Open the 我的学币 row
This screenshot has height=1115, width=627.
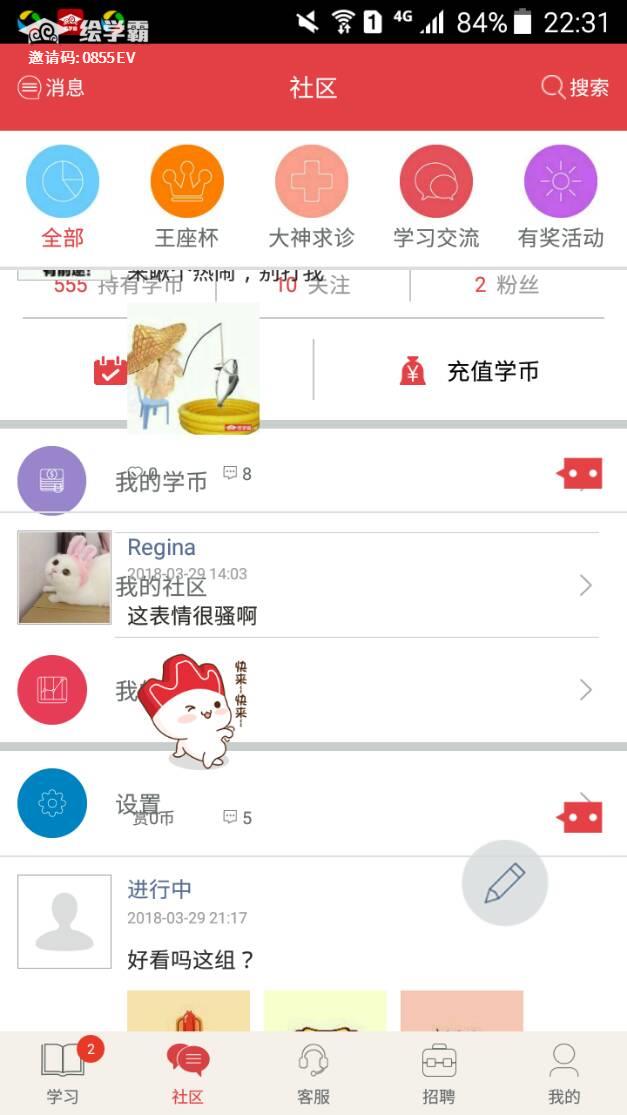(x=161, y=482)
